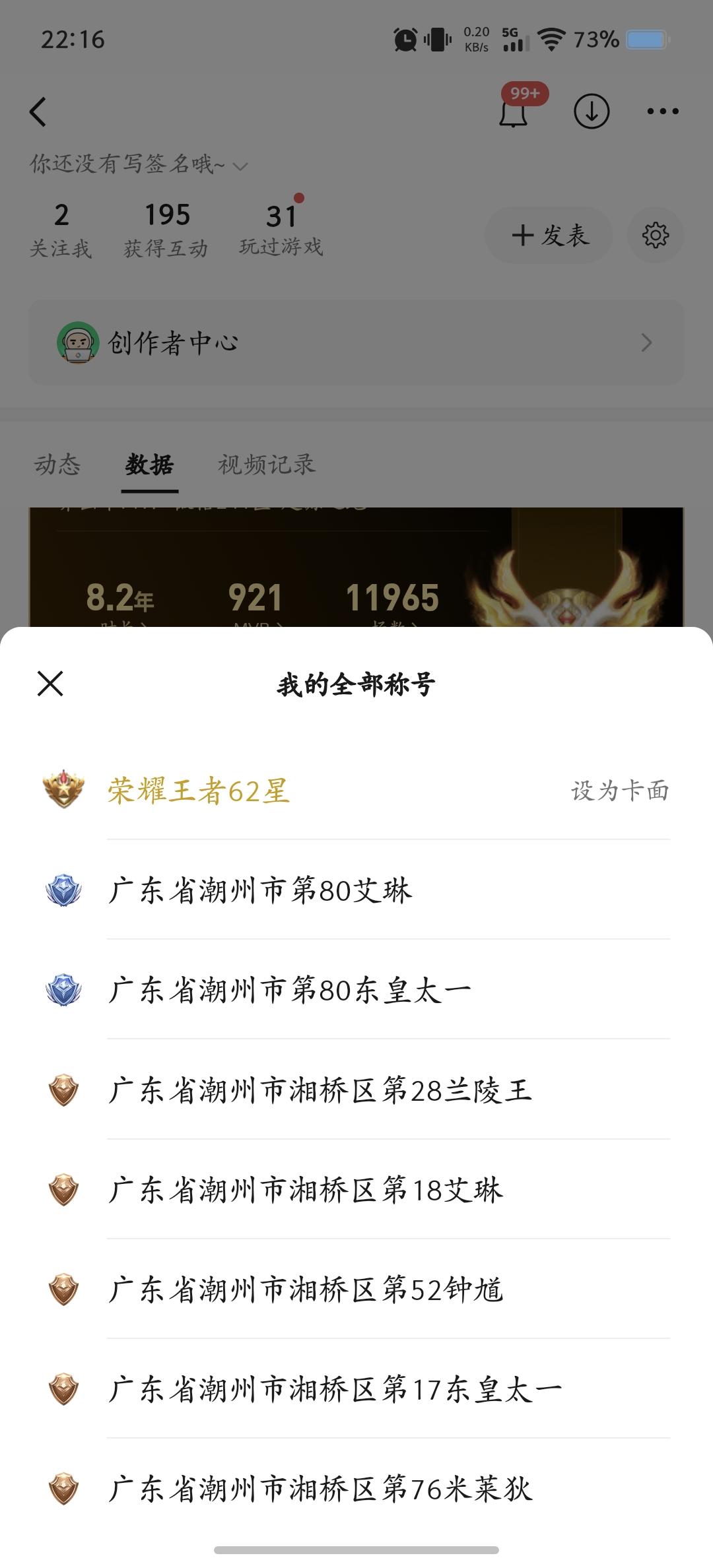Switch to the 视频记录 tab

click(x=265, y=465)
